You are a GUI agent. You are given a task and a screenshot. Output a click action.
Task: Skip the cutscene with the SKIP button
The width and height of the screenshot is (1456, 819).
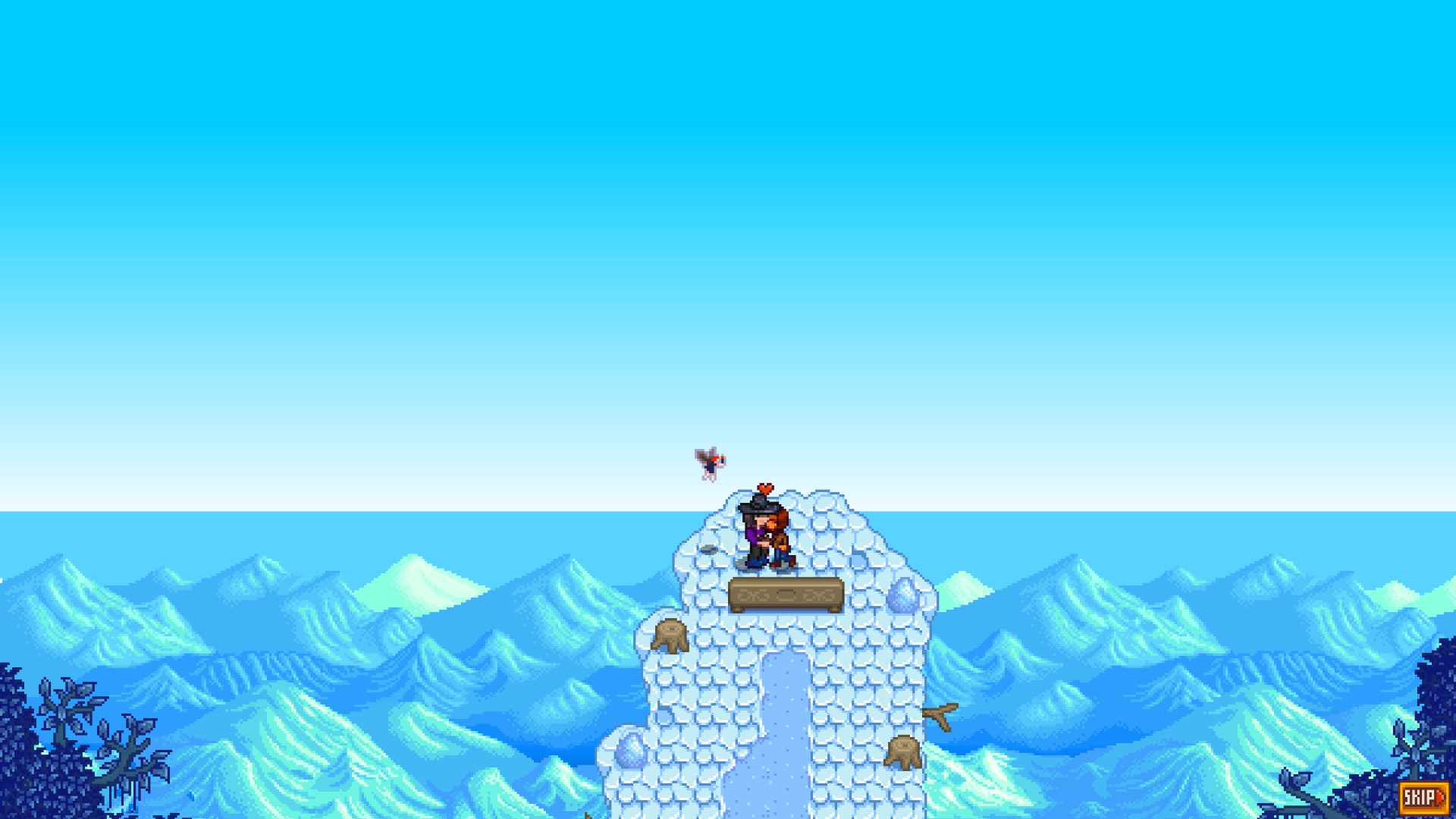click(1423, 797)
